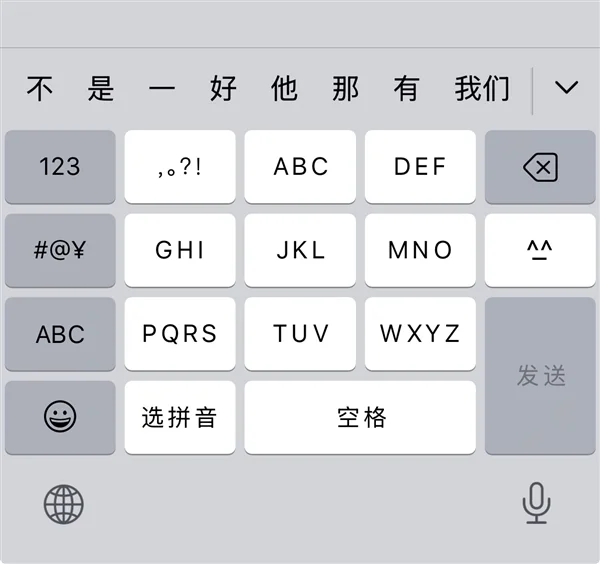Pick the candidate character 不
600x564 pixels.
click(40, 88)
